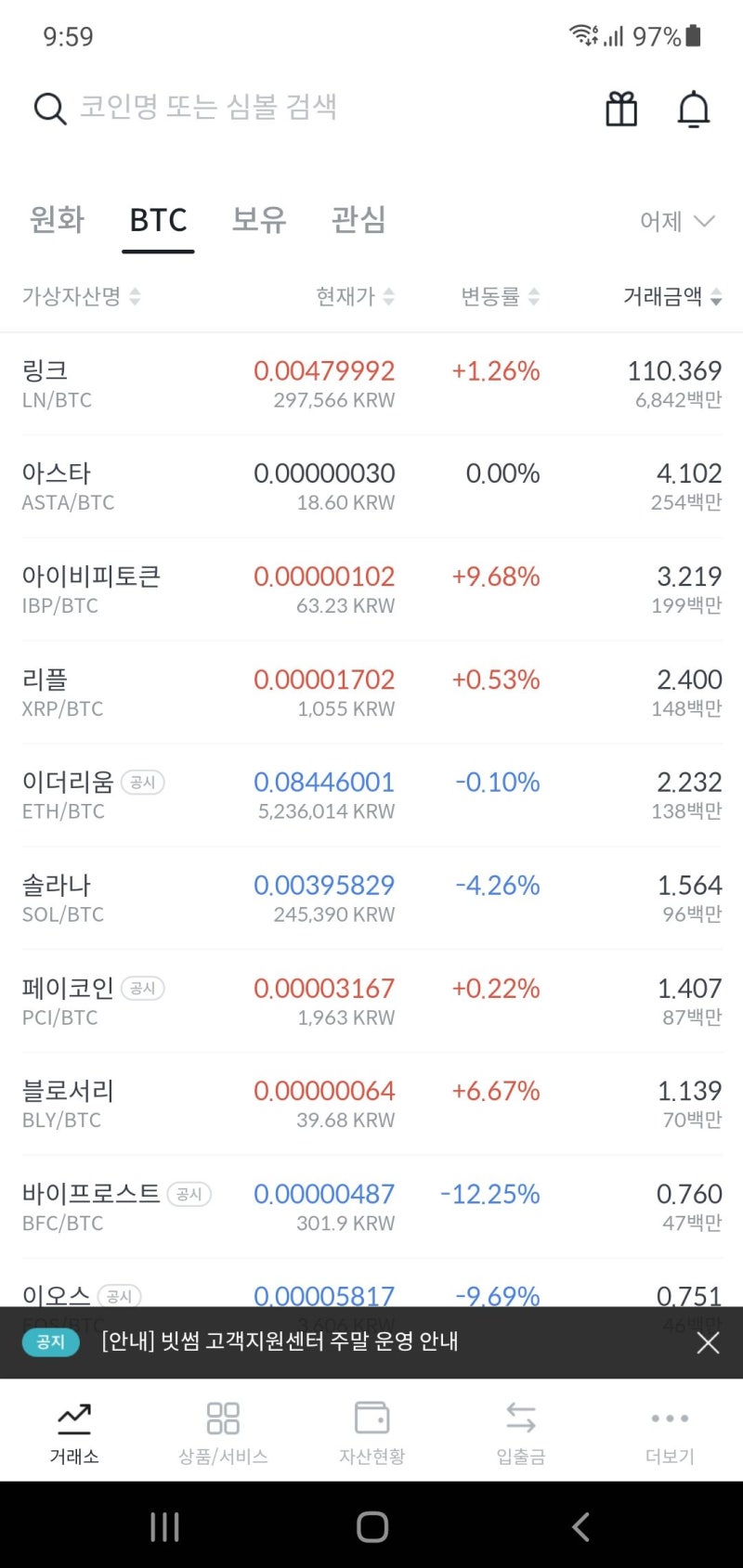Open the gift box icon
Screen dimensions: 743x1568
tap(621, 110)
